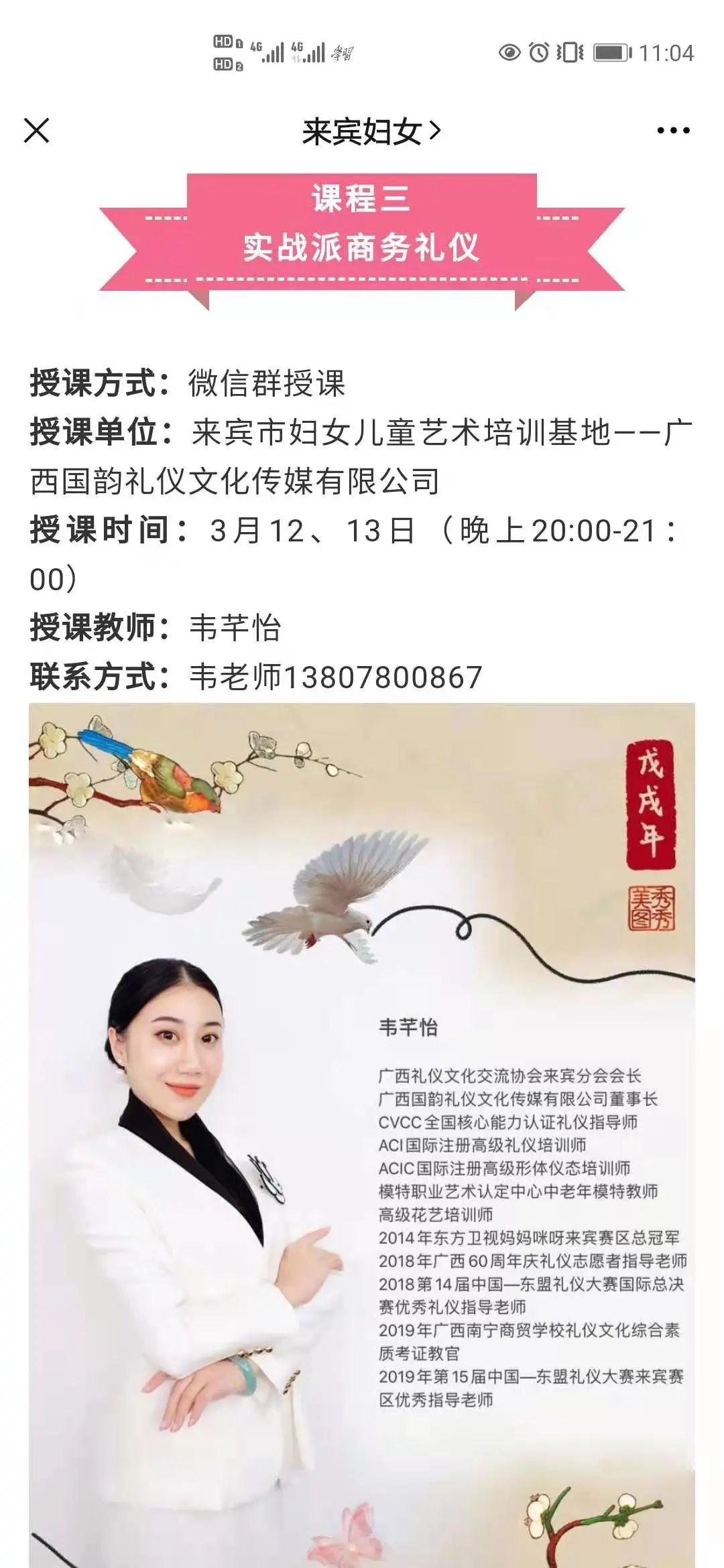Open the 来宾妇女 account profile
724x1568 pixels.
pos(371,131)
